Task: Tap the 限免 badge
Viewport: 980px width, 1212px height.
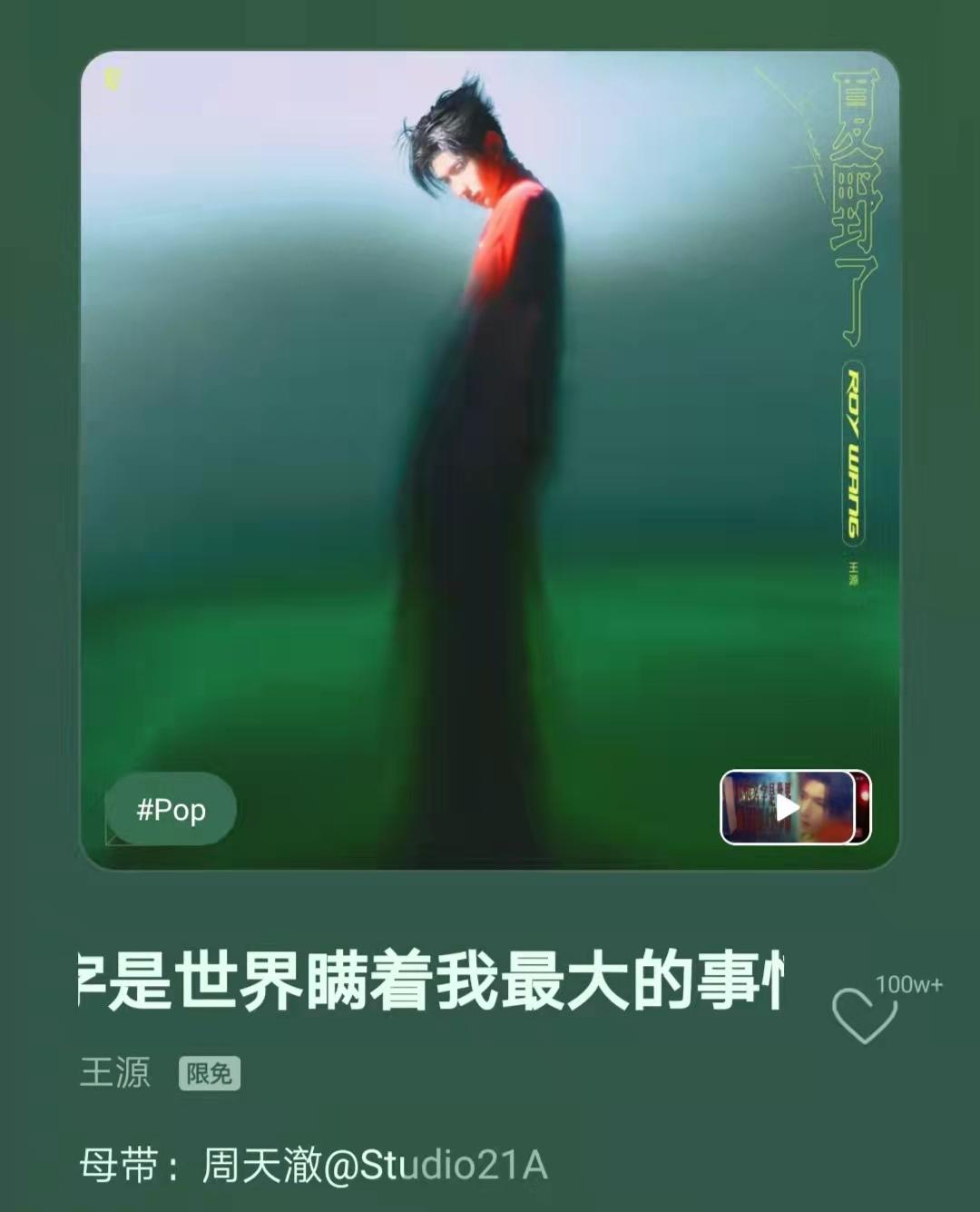Action: pos(210,1074)
